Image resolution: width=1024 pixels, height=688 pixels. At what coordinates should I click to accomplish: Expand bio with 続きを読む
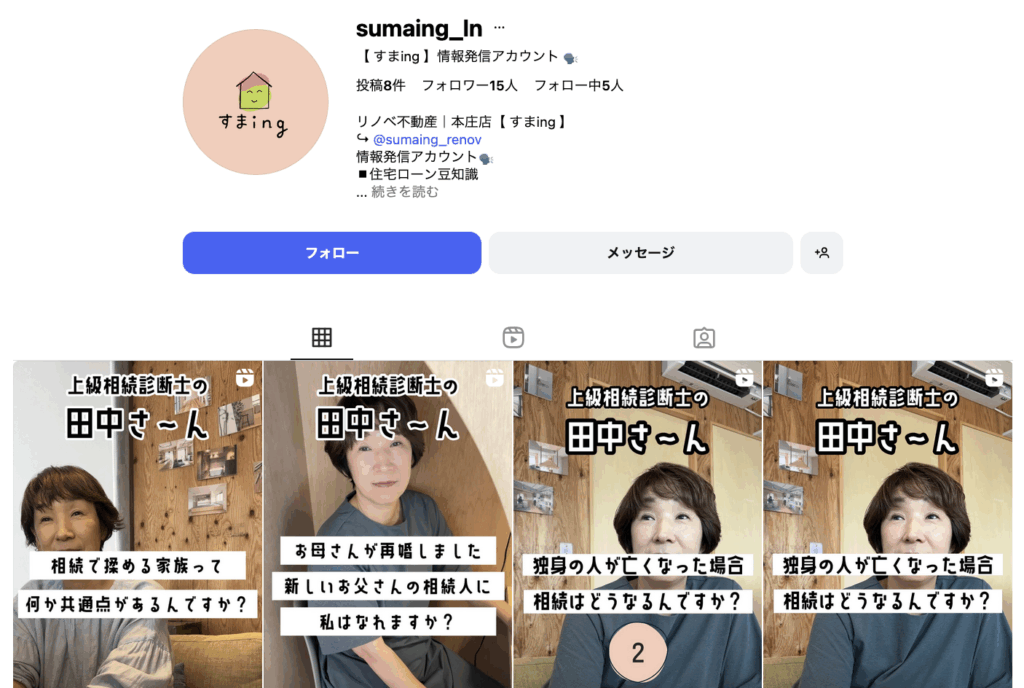point(404,192)
